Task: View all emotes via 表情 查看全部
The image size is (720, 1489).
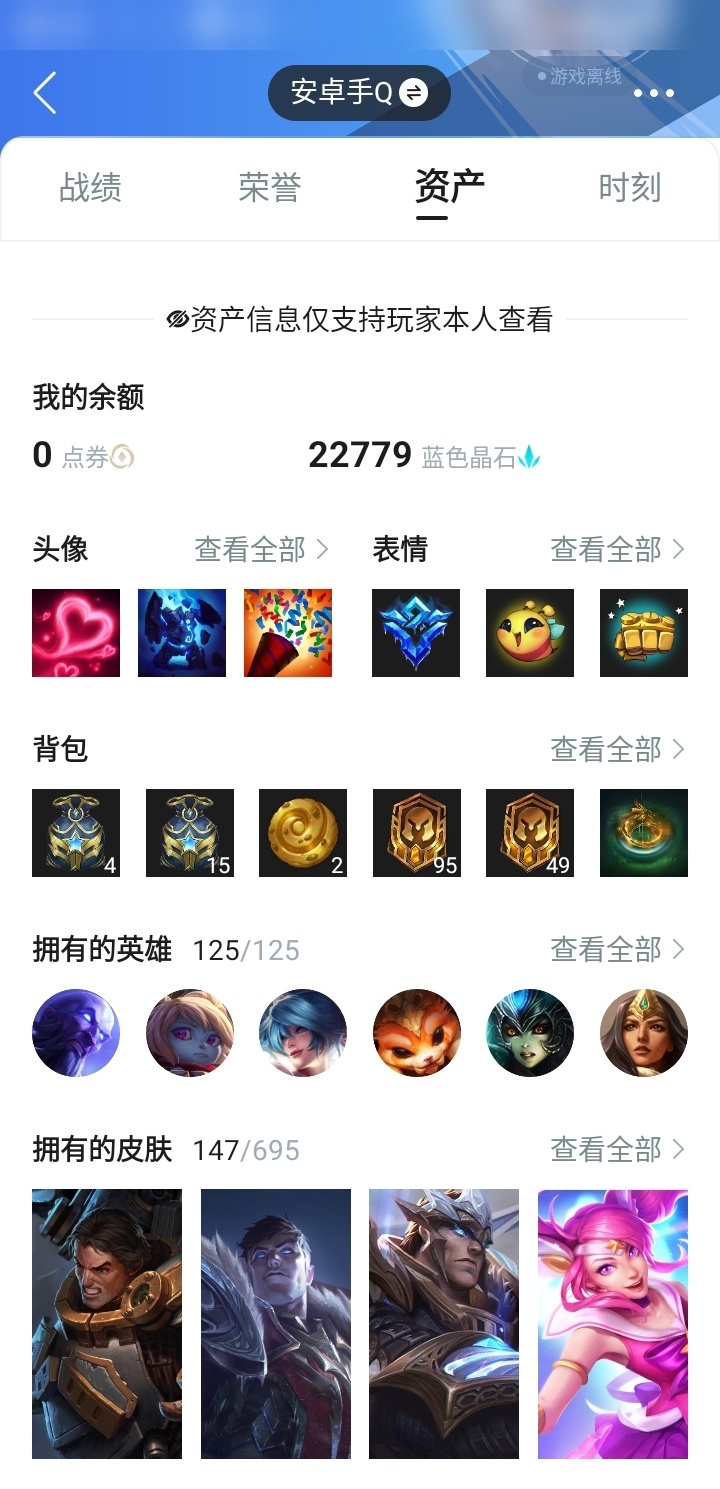Action: tap(618, 549)
